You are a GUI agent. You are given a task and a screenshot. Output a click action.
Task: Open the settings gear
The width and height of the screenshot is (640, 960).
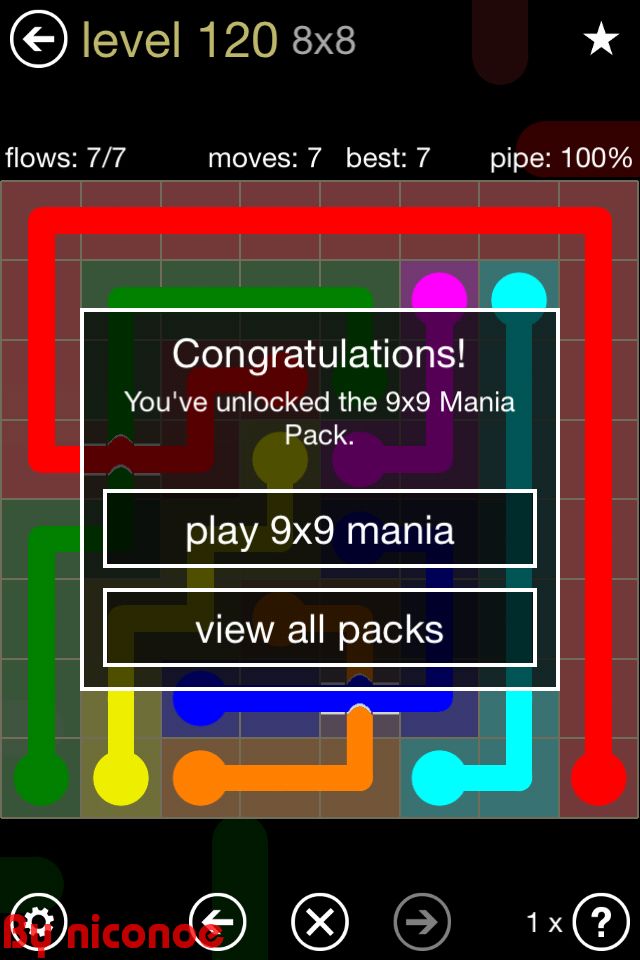(x=38, y=921)
